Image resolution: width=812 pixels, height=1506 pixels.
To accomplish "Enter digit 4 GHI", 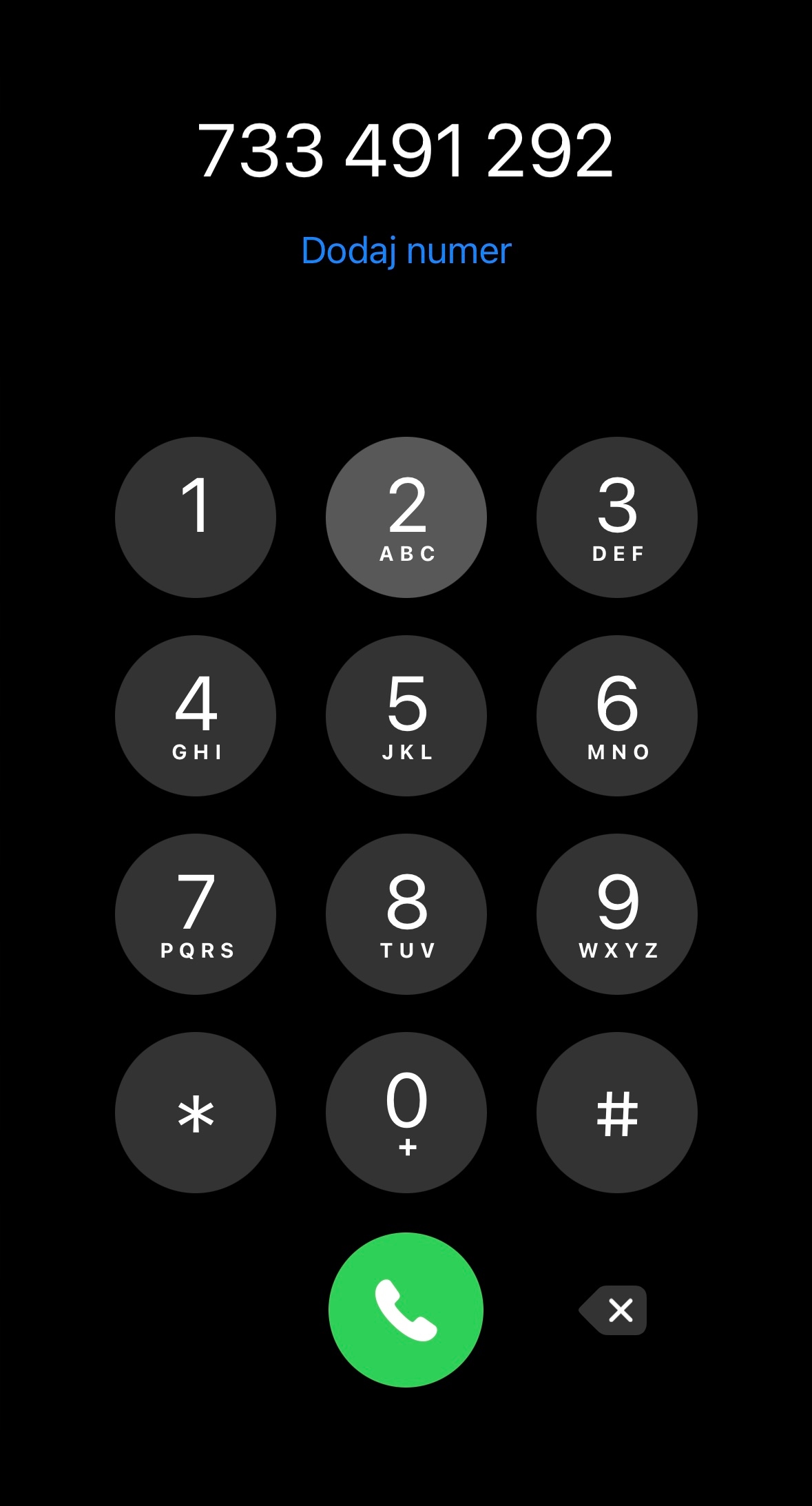I will pyautogui.click(x=196, y=716).
